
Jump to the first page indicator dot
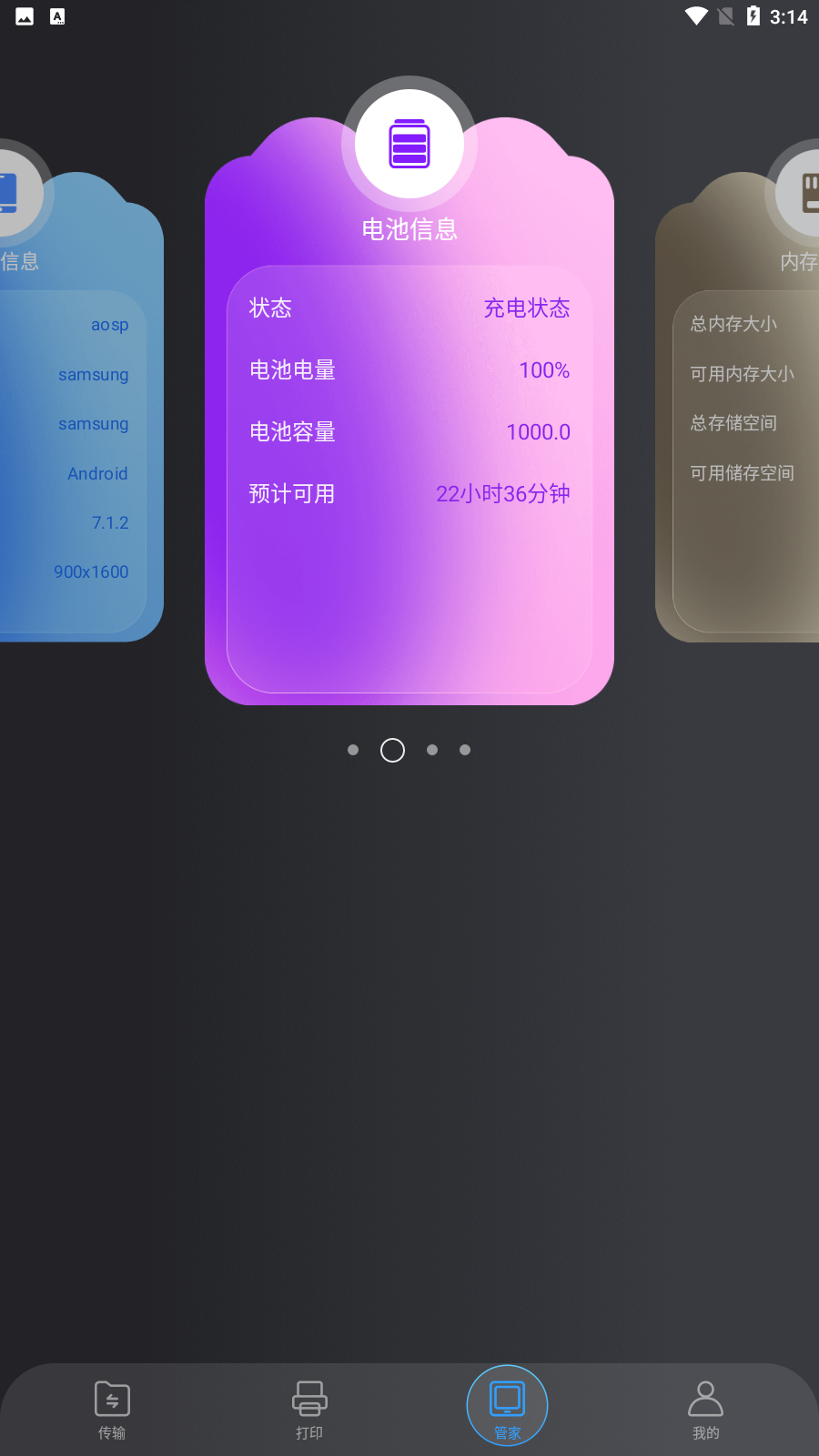pyautogui.click(x=353, y=750)
